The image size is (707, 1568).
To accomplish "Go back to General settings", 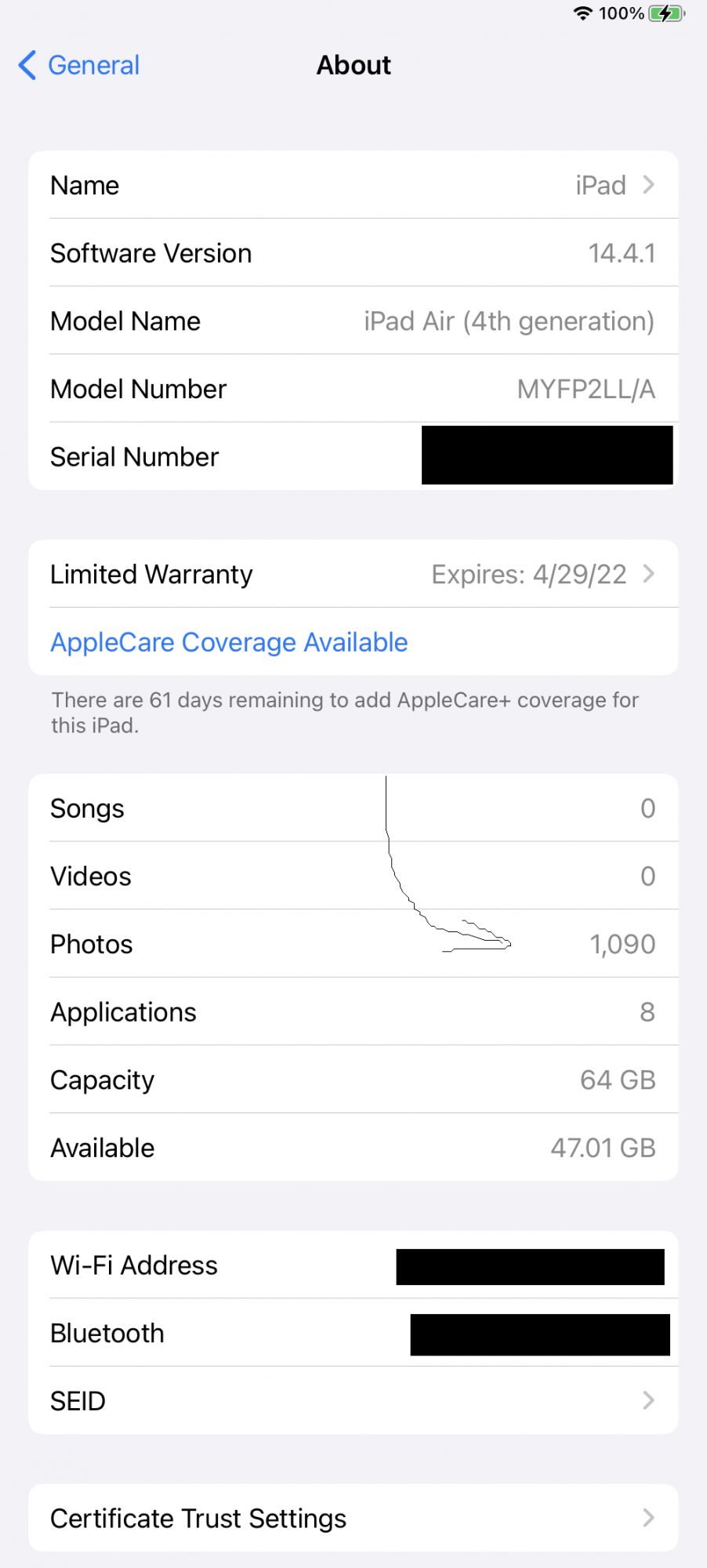I will (79, 65).
